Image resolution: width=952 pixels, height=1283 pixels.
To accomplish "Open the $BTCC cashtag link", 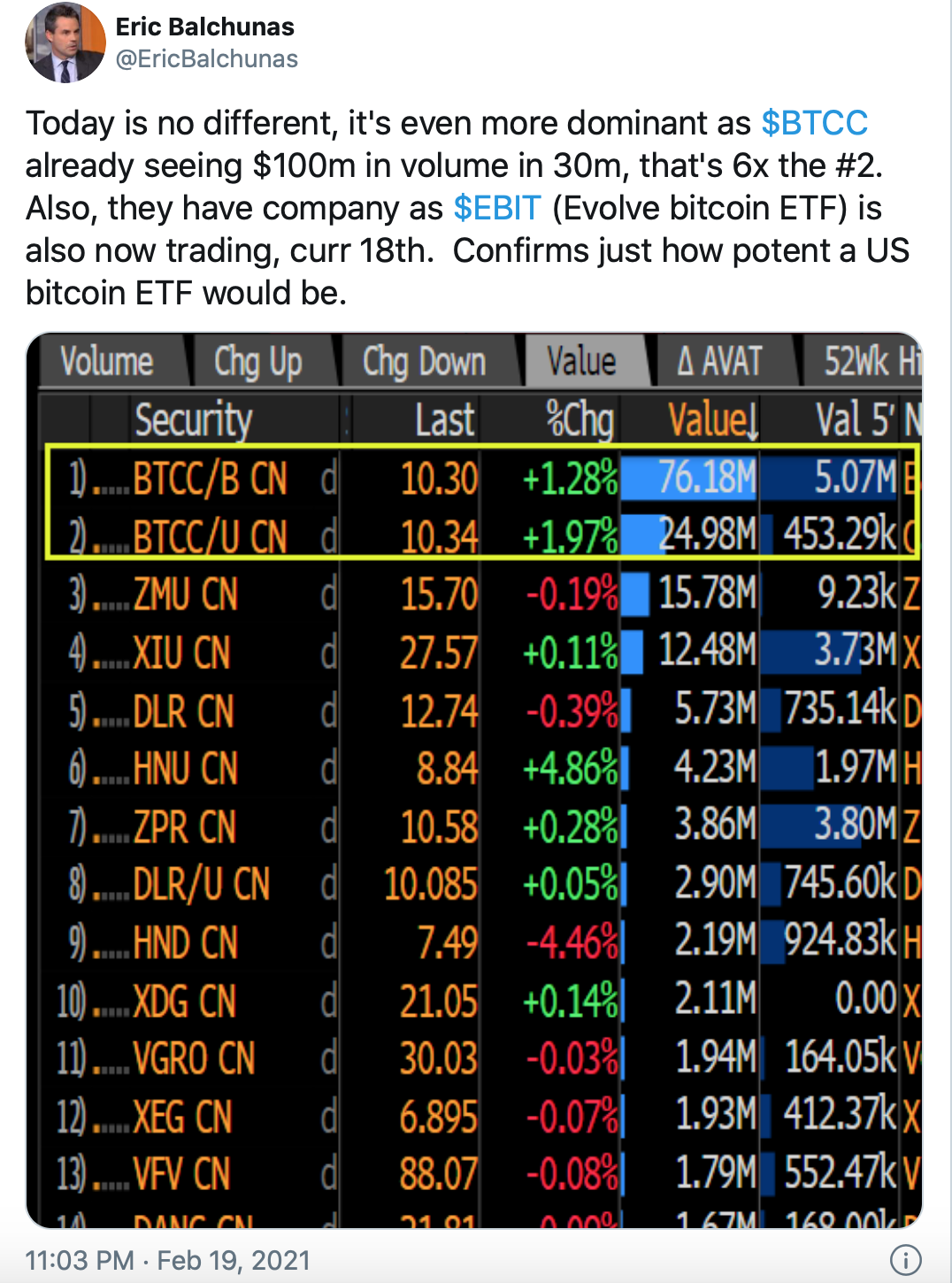I will tap(814, 123).
